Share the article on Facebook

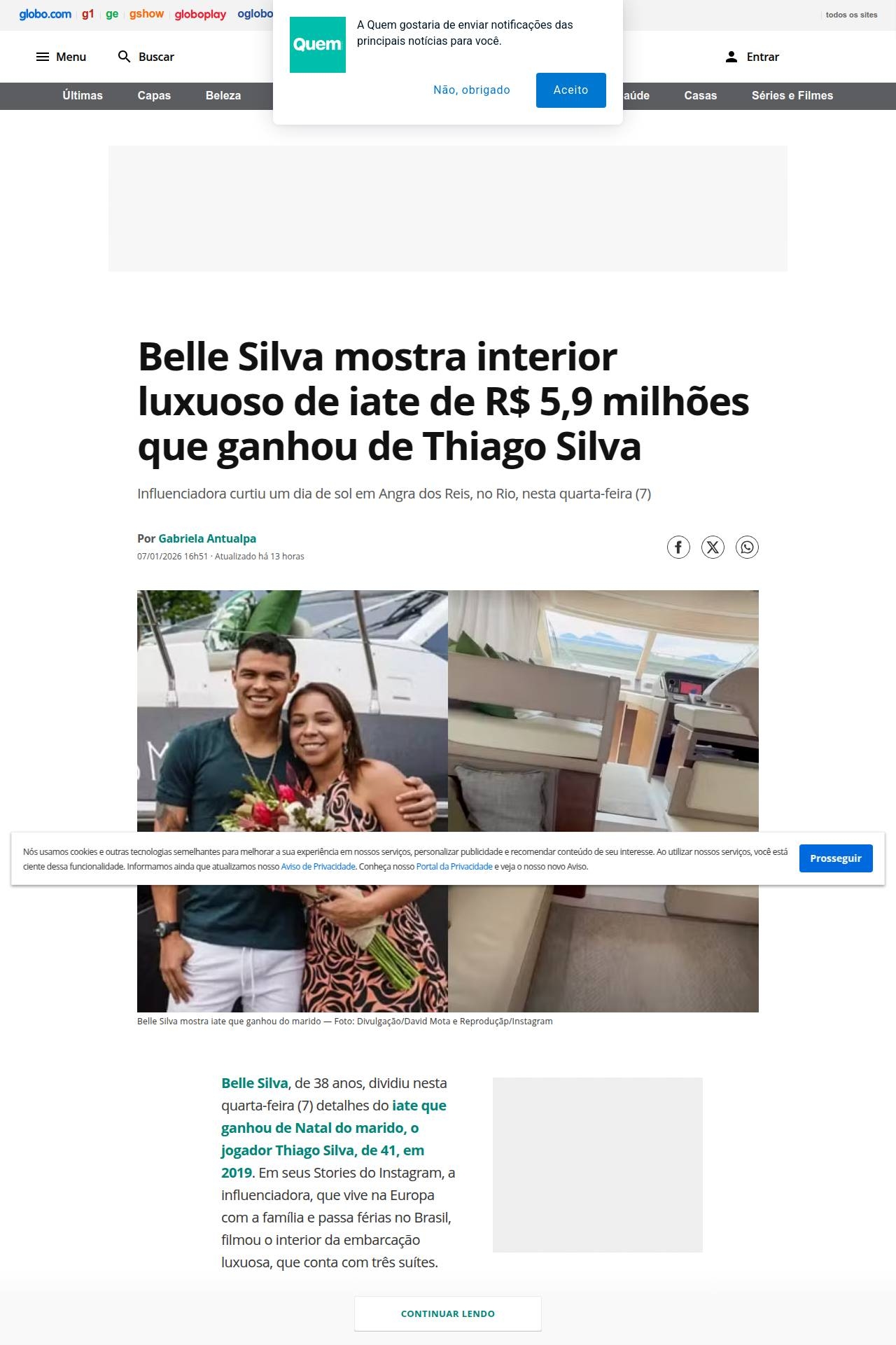click(x=678, y=547)
